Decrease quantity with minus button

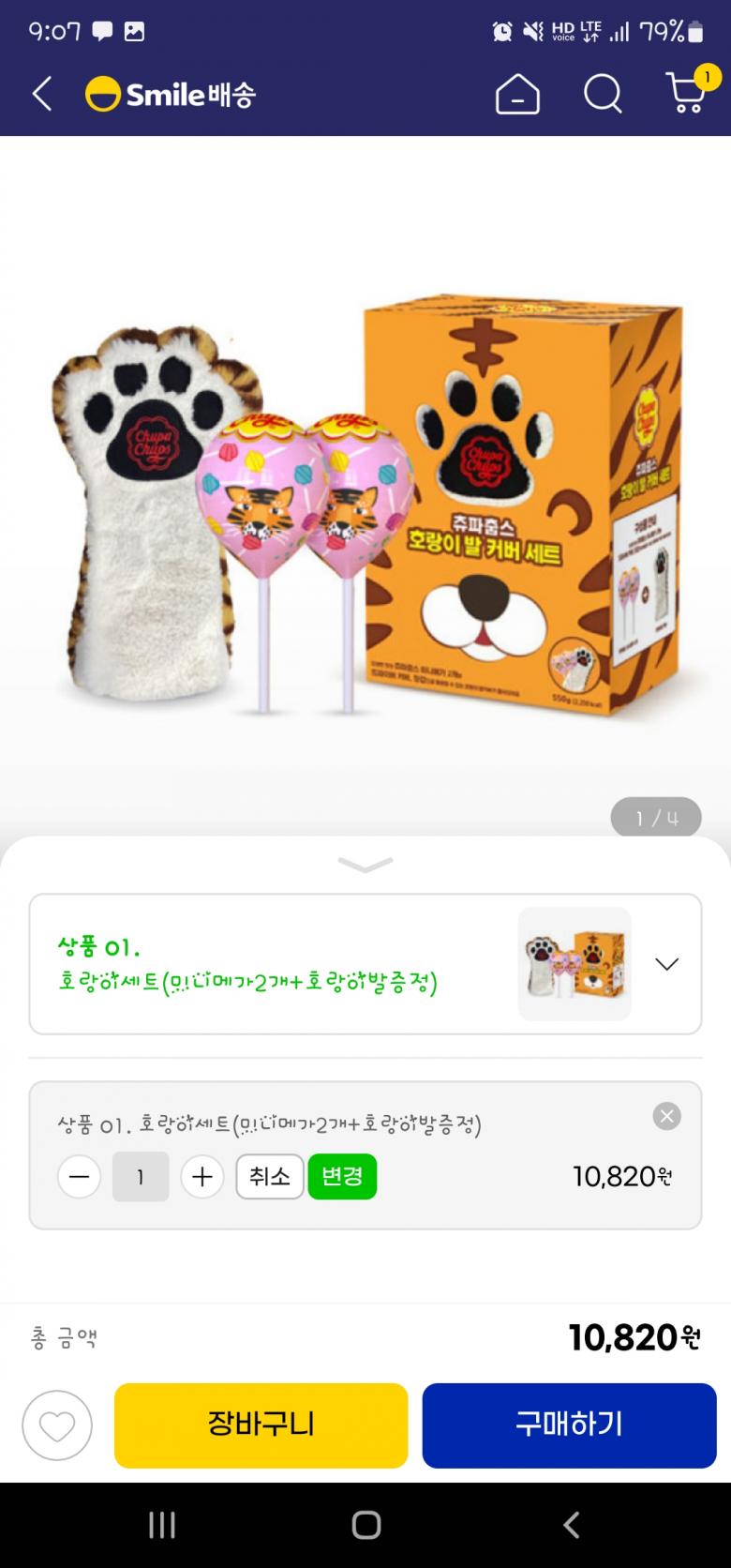(80, 1177)
